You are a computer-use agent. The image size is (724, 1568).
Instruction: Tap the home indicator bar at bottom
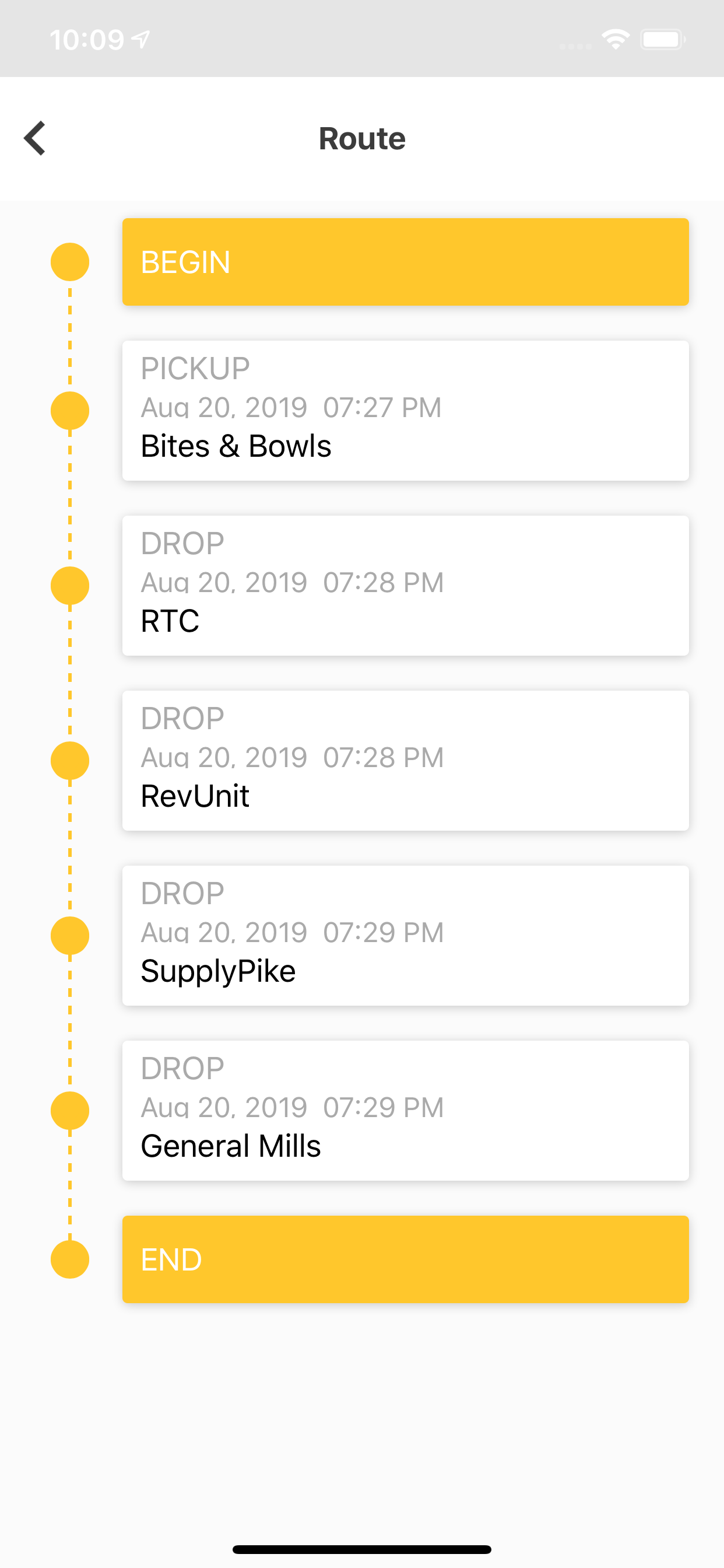coord(362,1549)
